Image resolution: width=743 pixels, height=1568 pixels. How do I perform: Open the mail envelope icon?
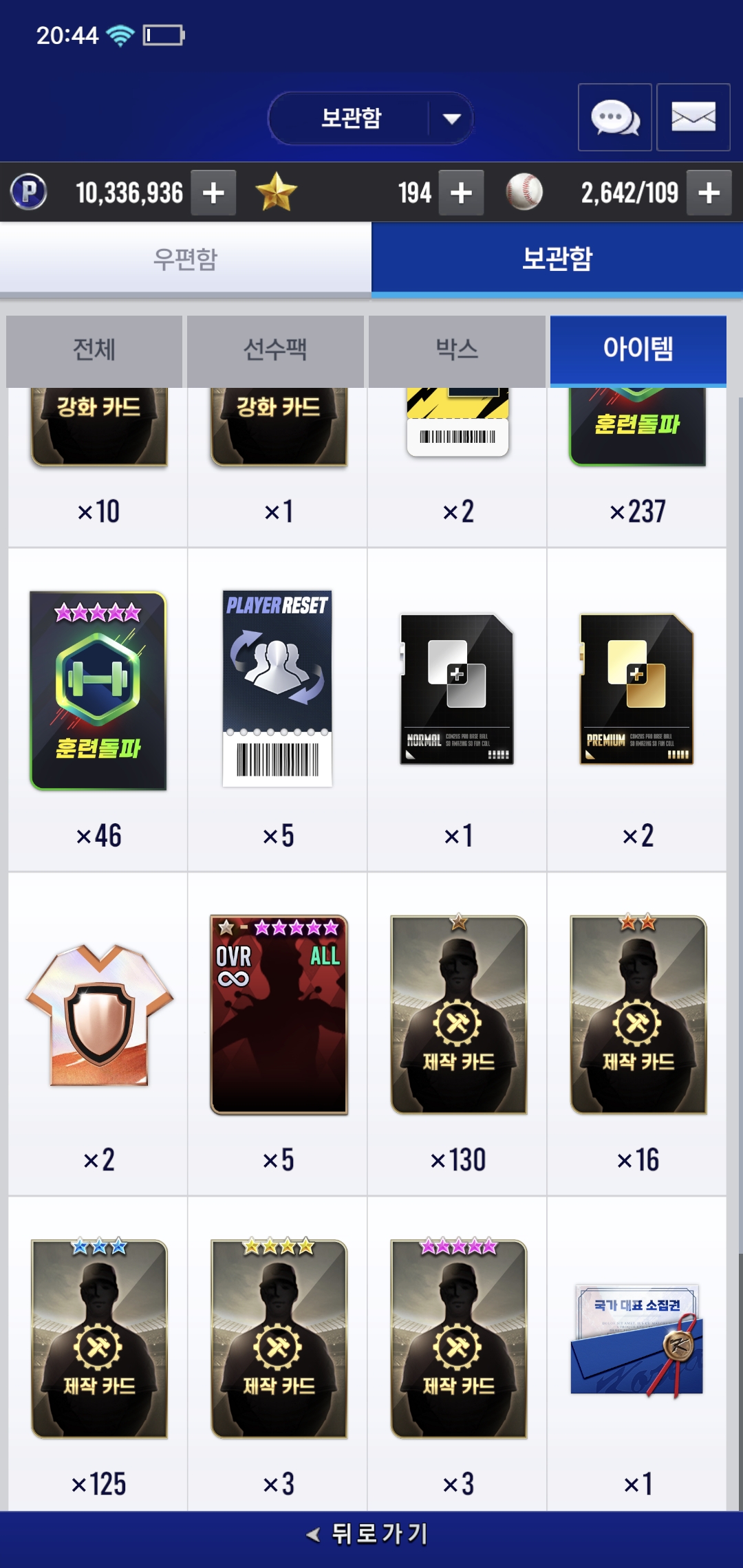[693, 118]
